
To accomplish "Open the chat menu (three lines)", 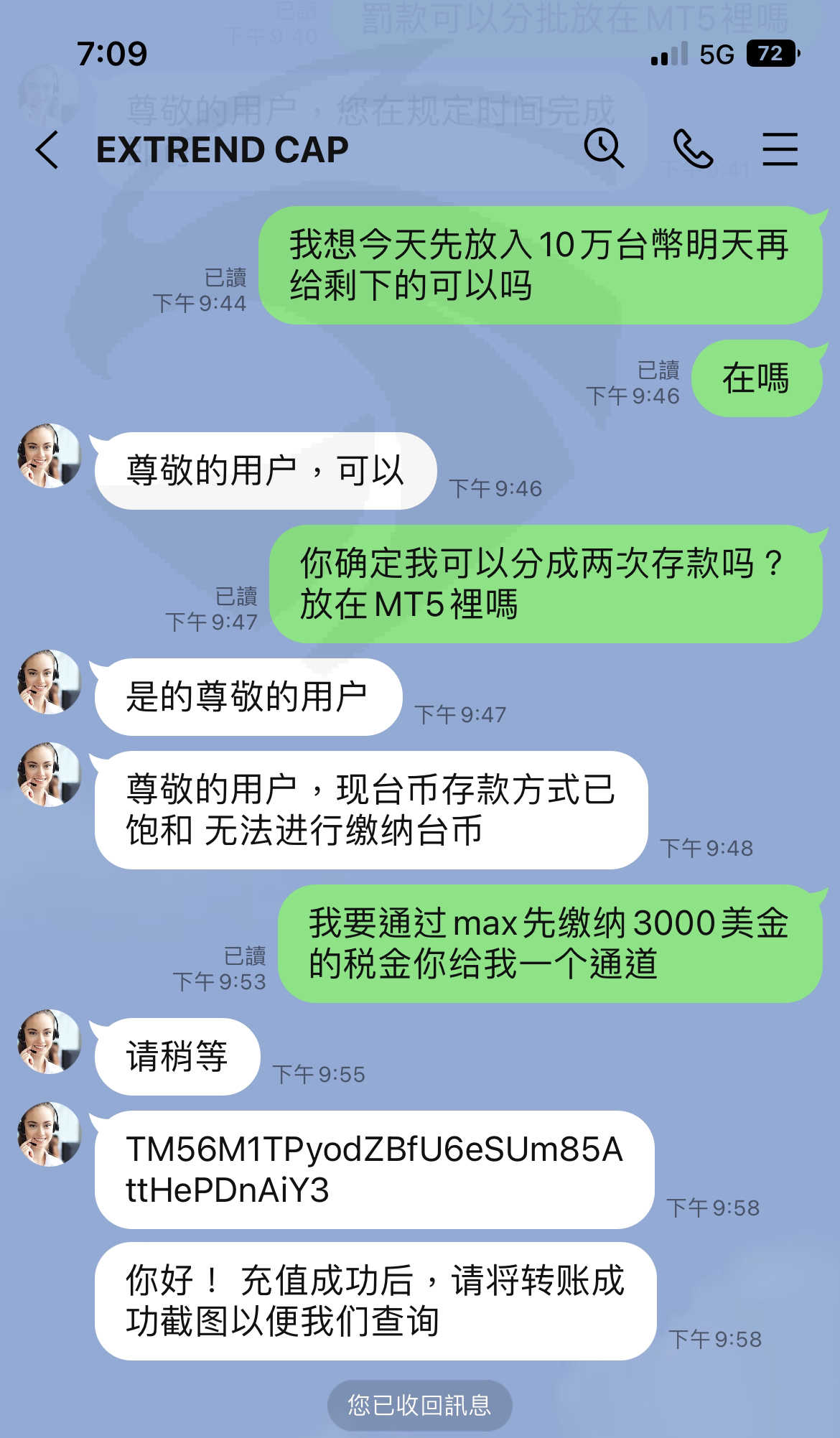I will (x=780, y=149).
